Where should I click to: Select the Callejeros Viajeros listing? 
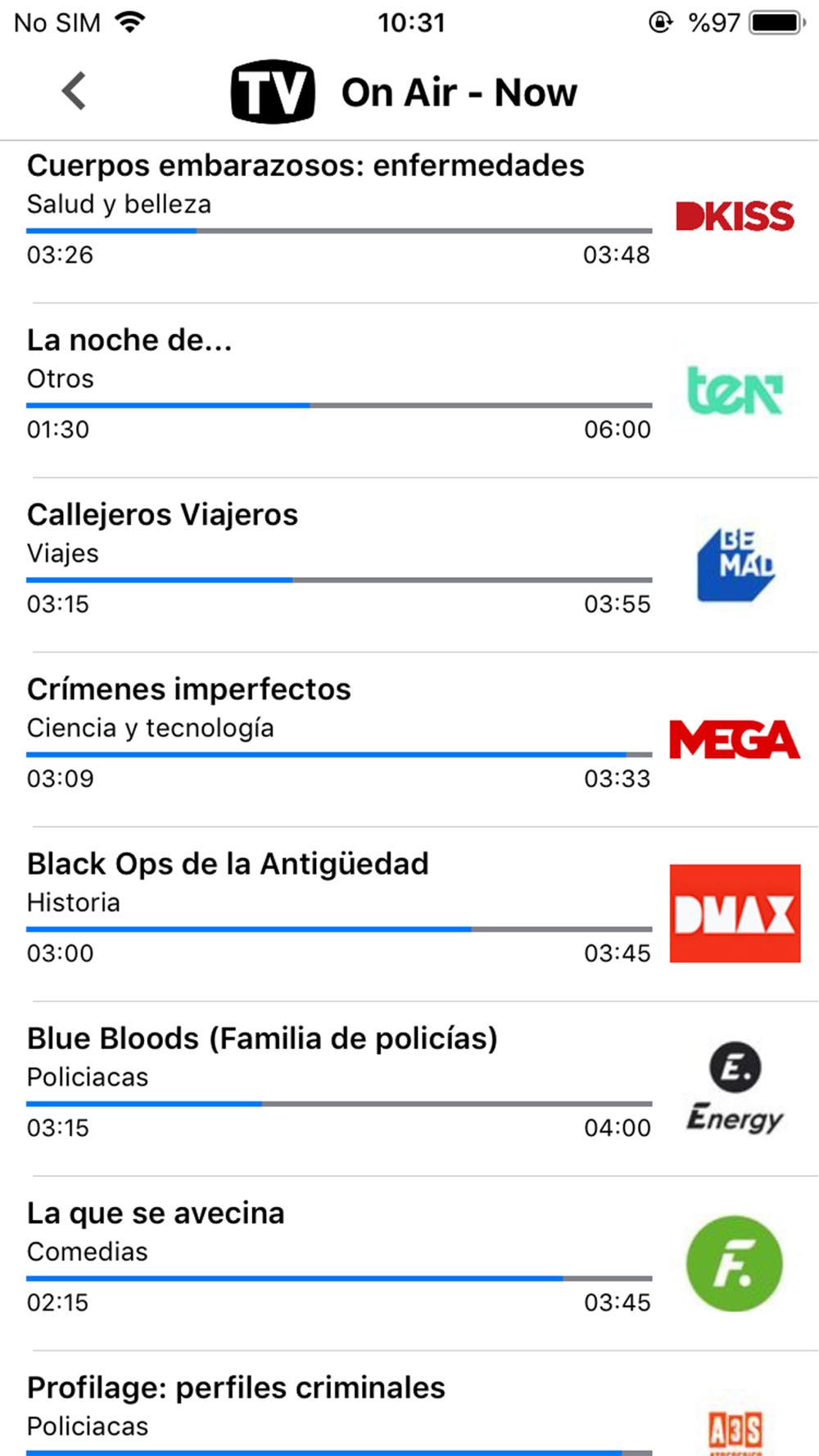tap(409, 565)
